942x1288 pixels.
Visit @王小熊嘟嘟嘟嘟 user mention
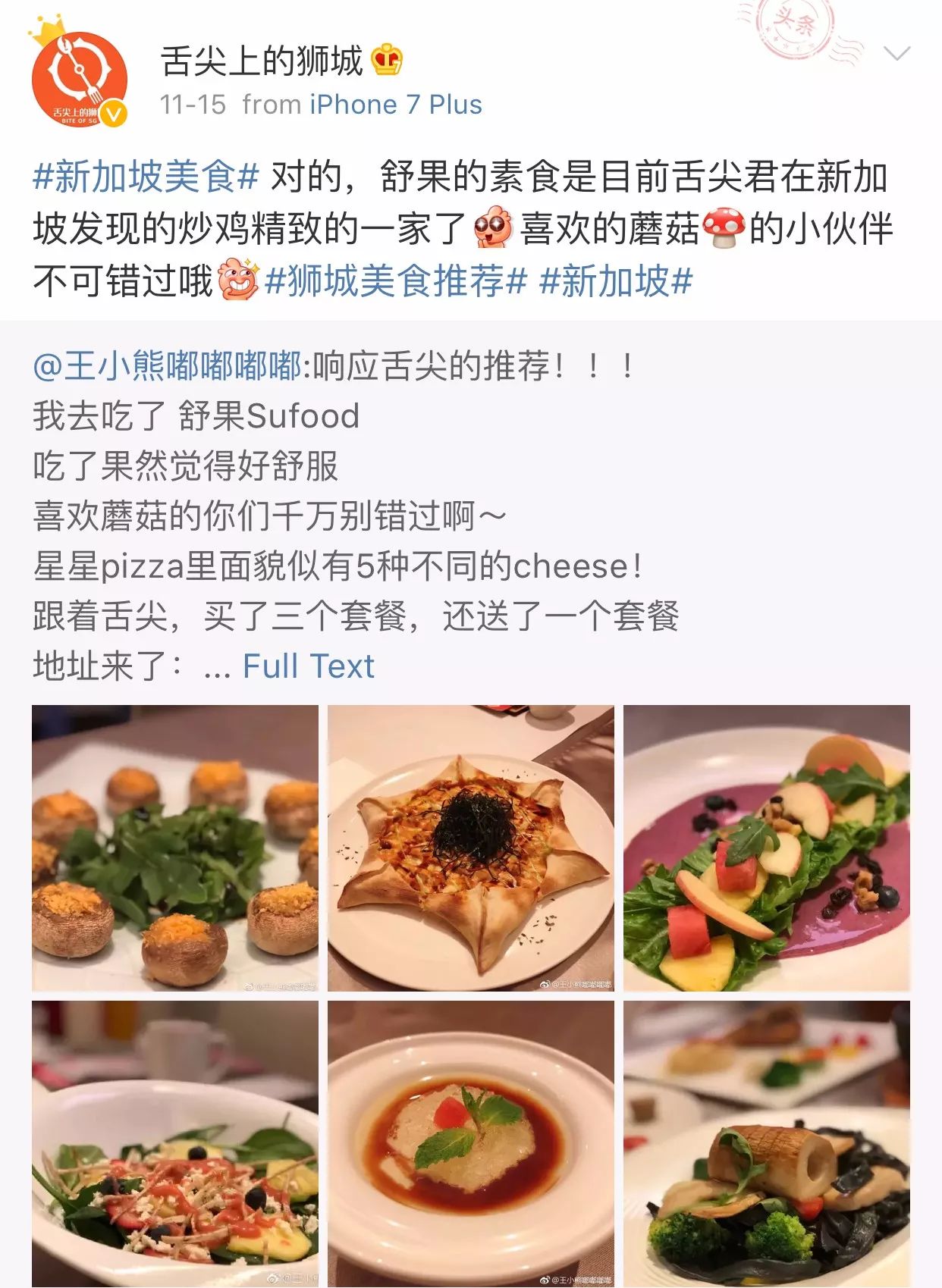pyautogui.click(x=167, y=366)
